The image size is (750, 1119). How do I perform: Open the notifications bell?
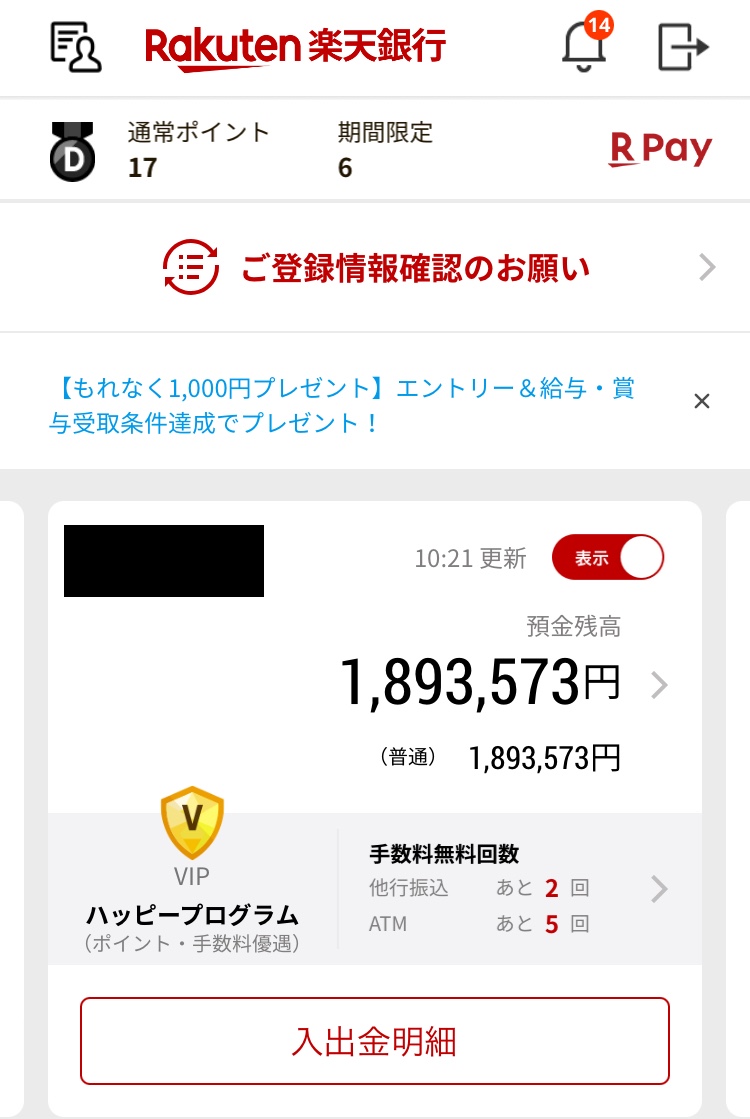585,46
